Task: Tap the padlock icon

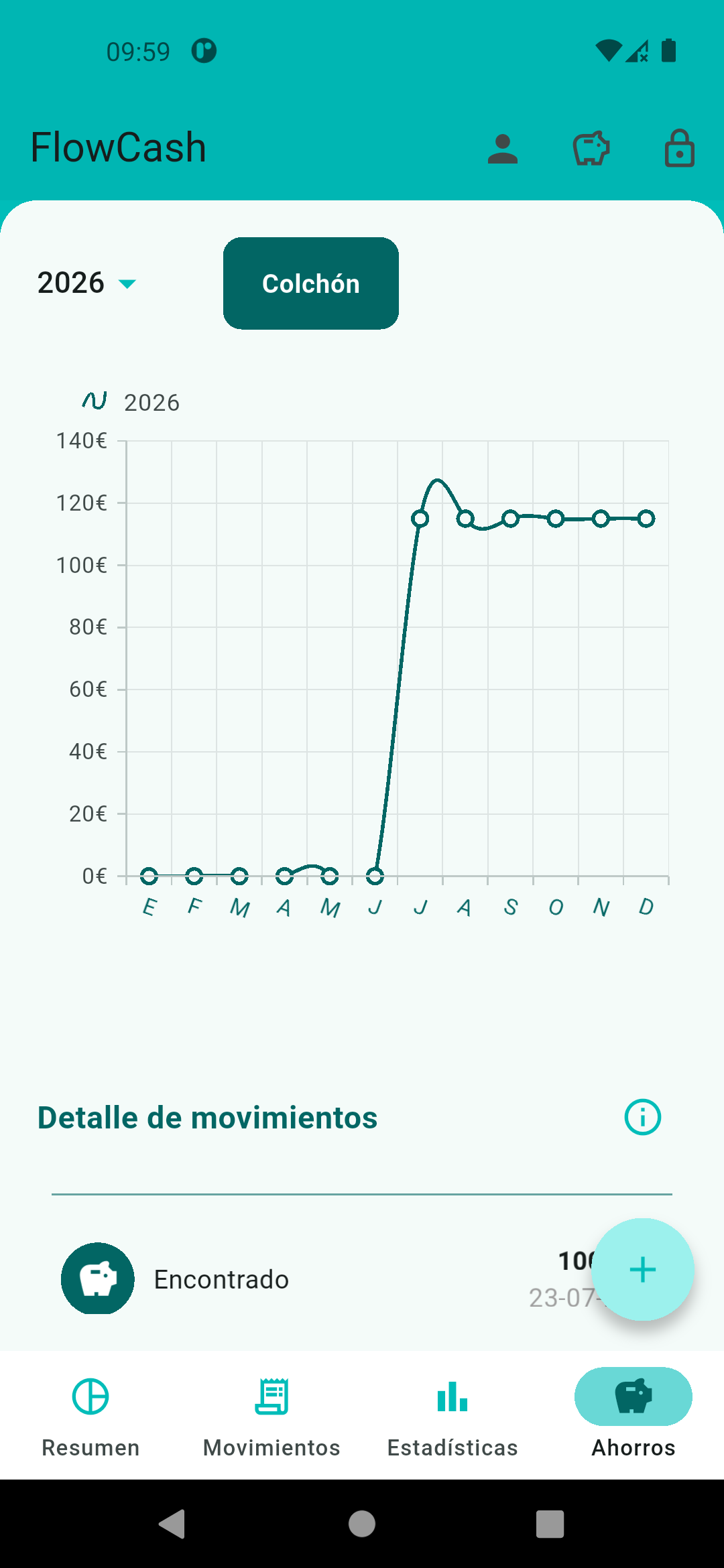Action: (679, 148)
